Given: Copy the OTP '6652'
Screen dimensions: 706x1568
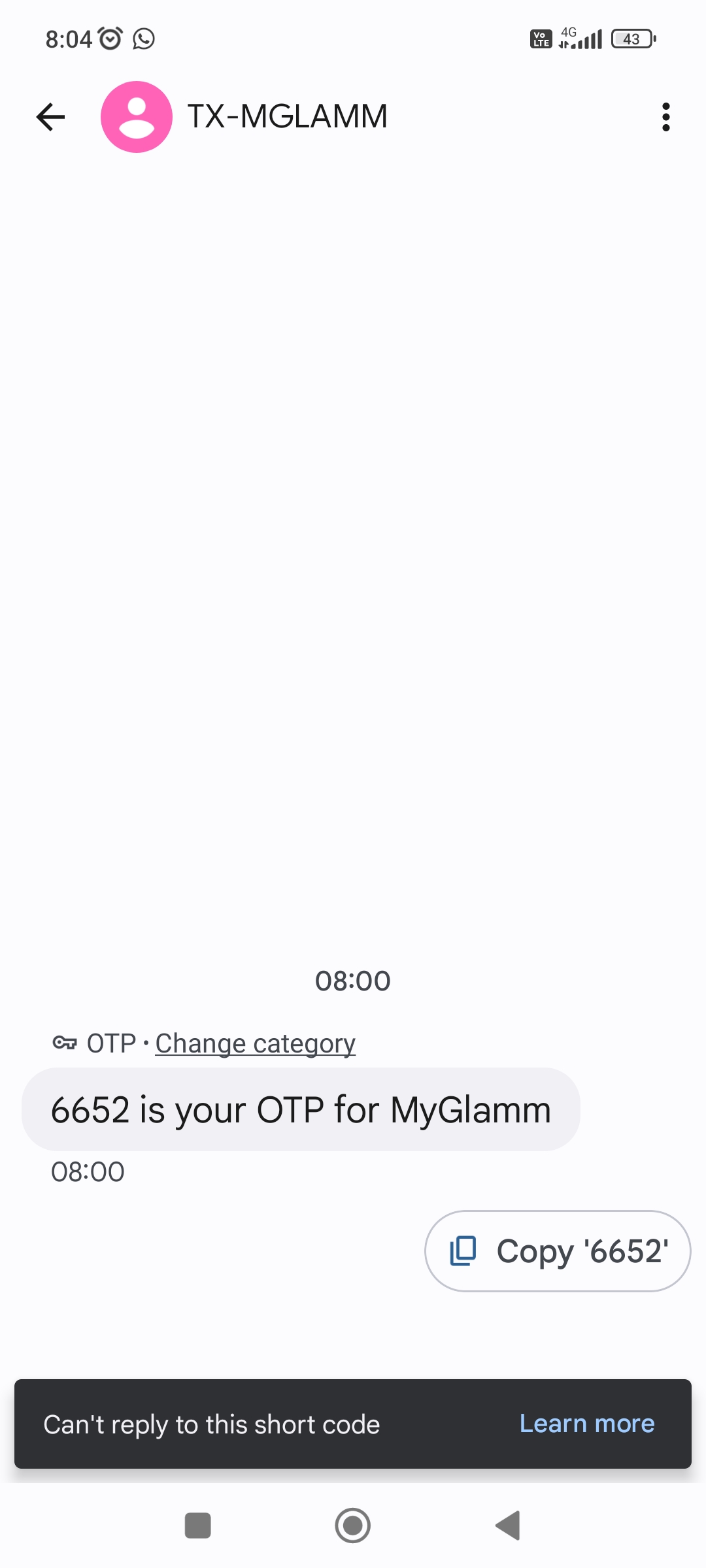Looking at the screenshot, I should [558, 1251].
